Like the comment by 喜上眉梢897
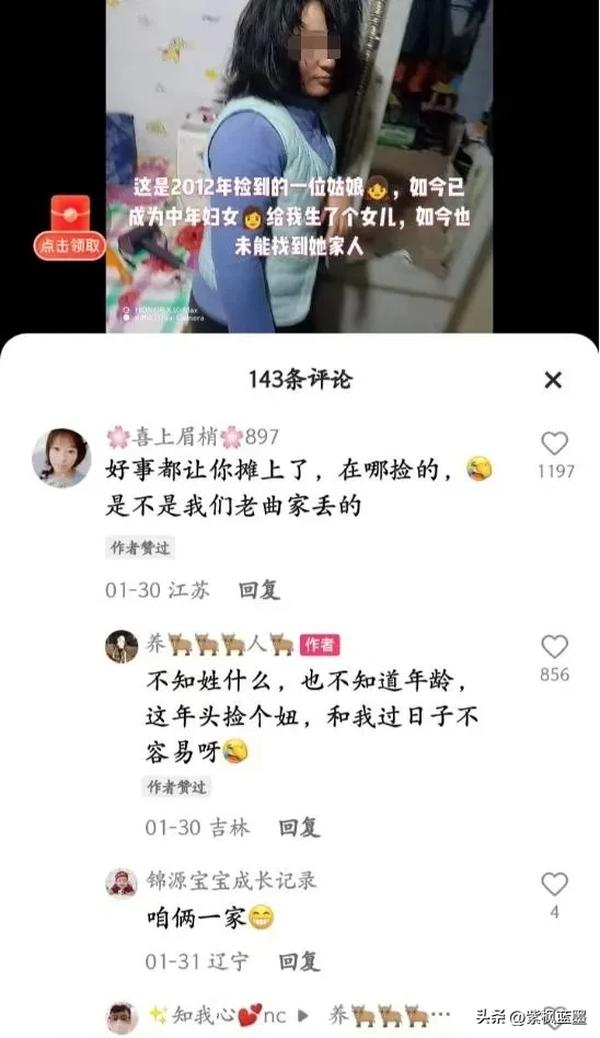 coord(555,444)
